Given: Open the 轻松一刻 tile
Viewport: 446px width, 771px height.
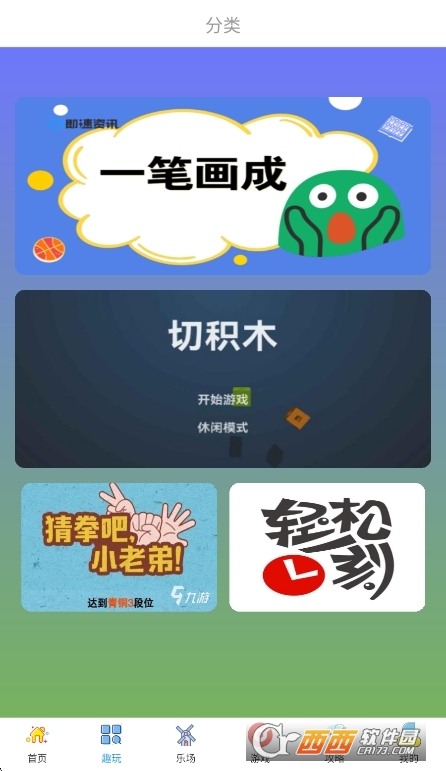Looking at the screenshot, I should (327, 547).
